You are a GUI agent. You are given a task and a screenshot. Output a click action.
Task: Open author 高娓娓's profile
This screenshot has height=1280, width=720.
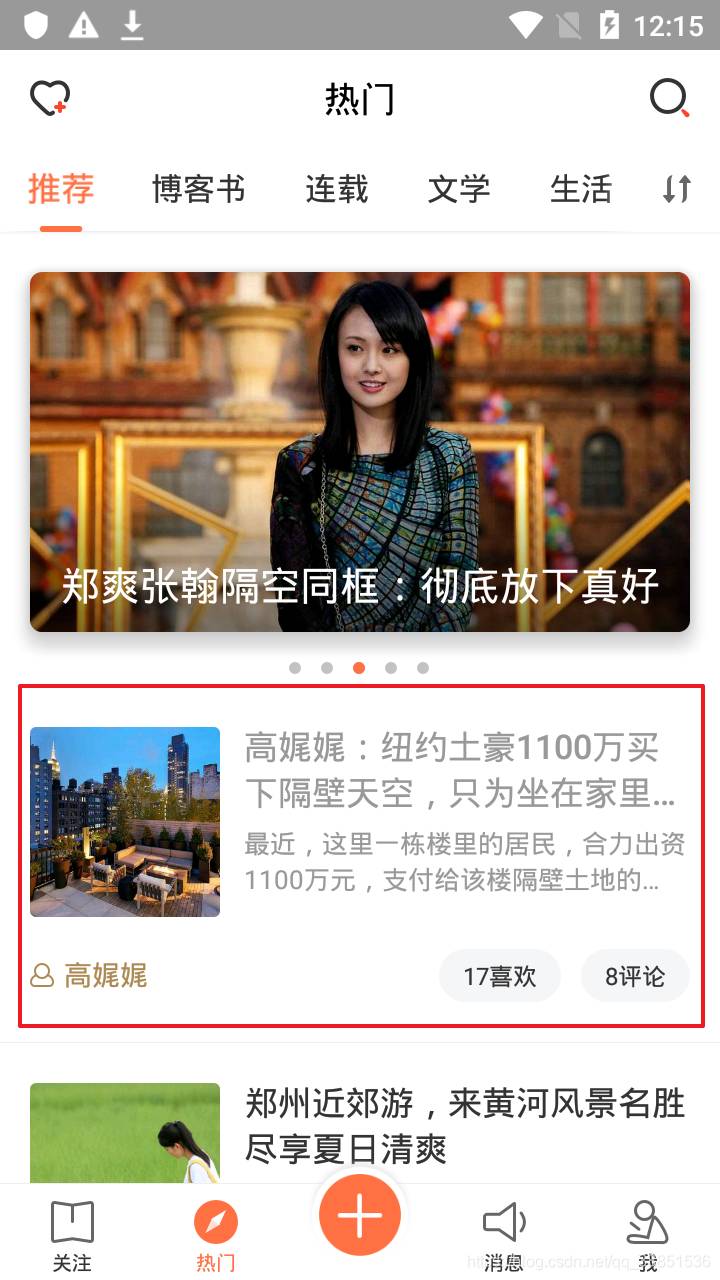tap(105, 975)
